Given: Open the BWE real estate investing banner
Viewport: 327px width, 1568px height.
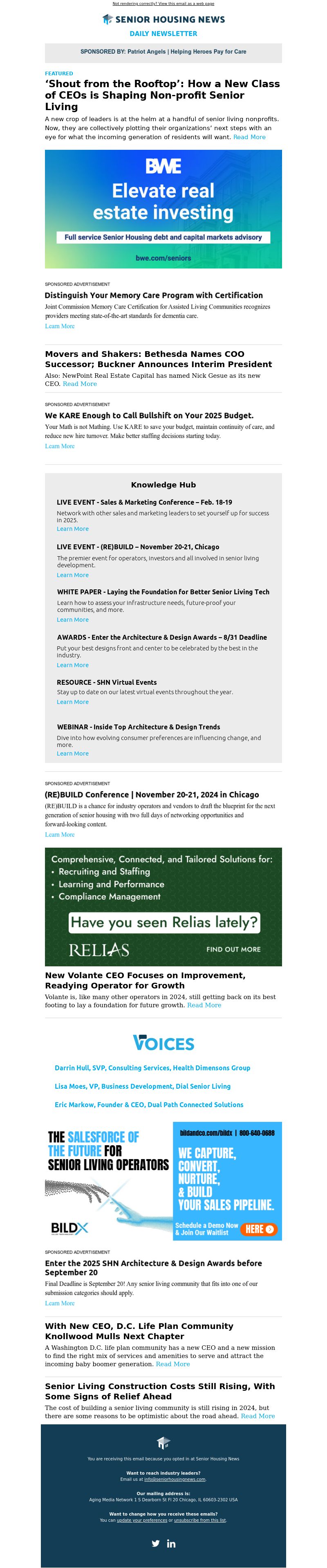Looking at the screenshot, I should pyautogui.click(x=163, y=209).
